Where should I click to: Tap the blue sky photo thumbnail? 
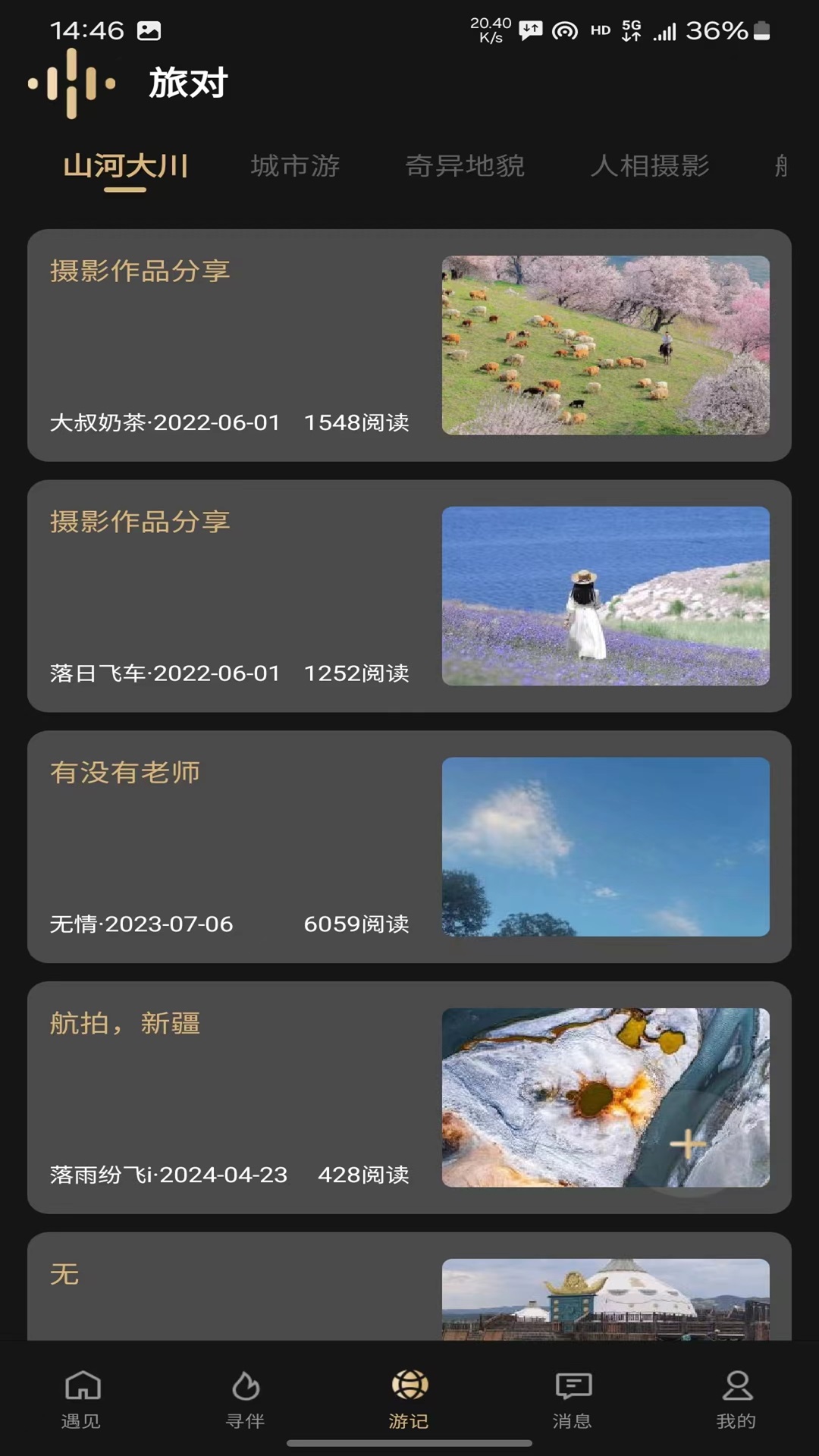point(604,846)
